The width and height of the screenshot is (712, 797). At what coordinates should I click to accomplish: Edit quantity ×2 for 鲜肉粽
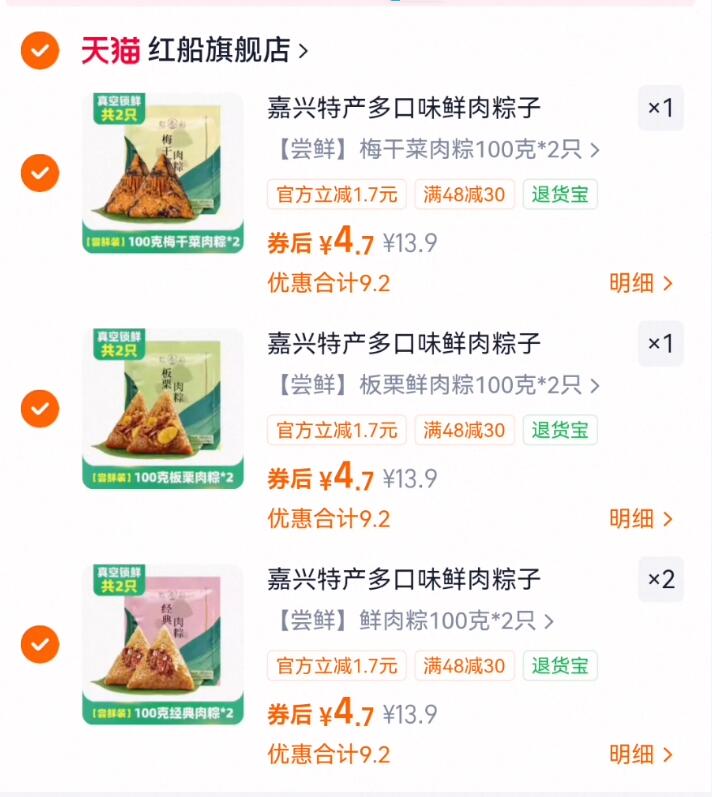661,579
